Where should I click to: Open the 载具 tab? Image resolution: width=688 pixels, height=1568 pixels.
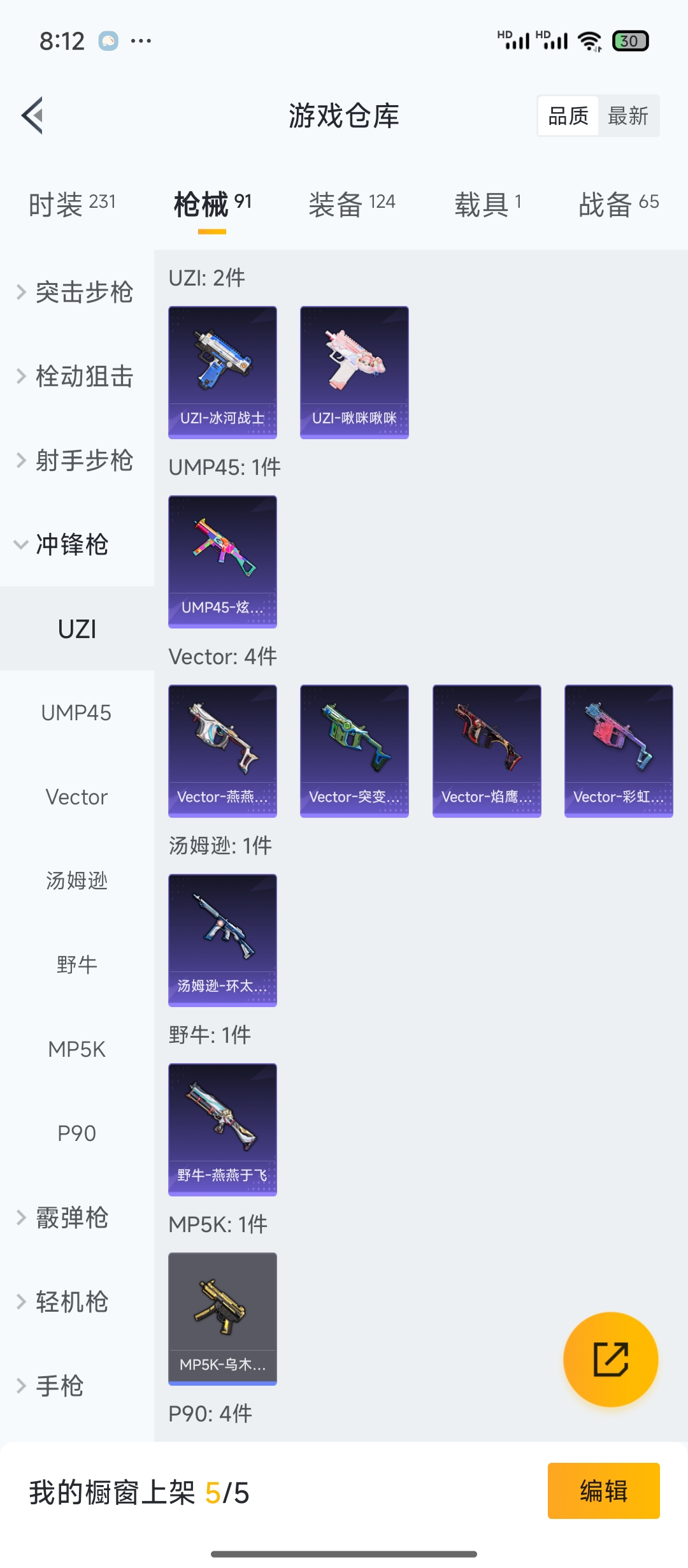coord(488,204)
